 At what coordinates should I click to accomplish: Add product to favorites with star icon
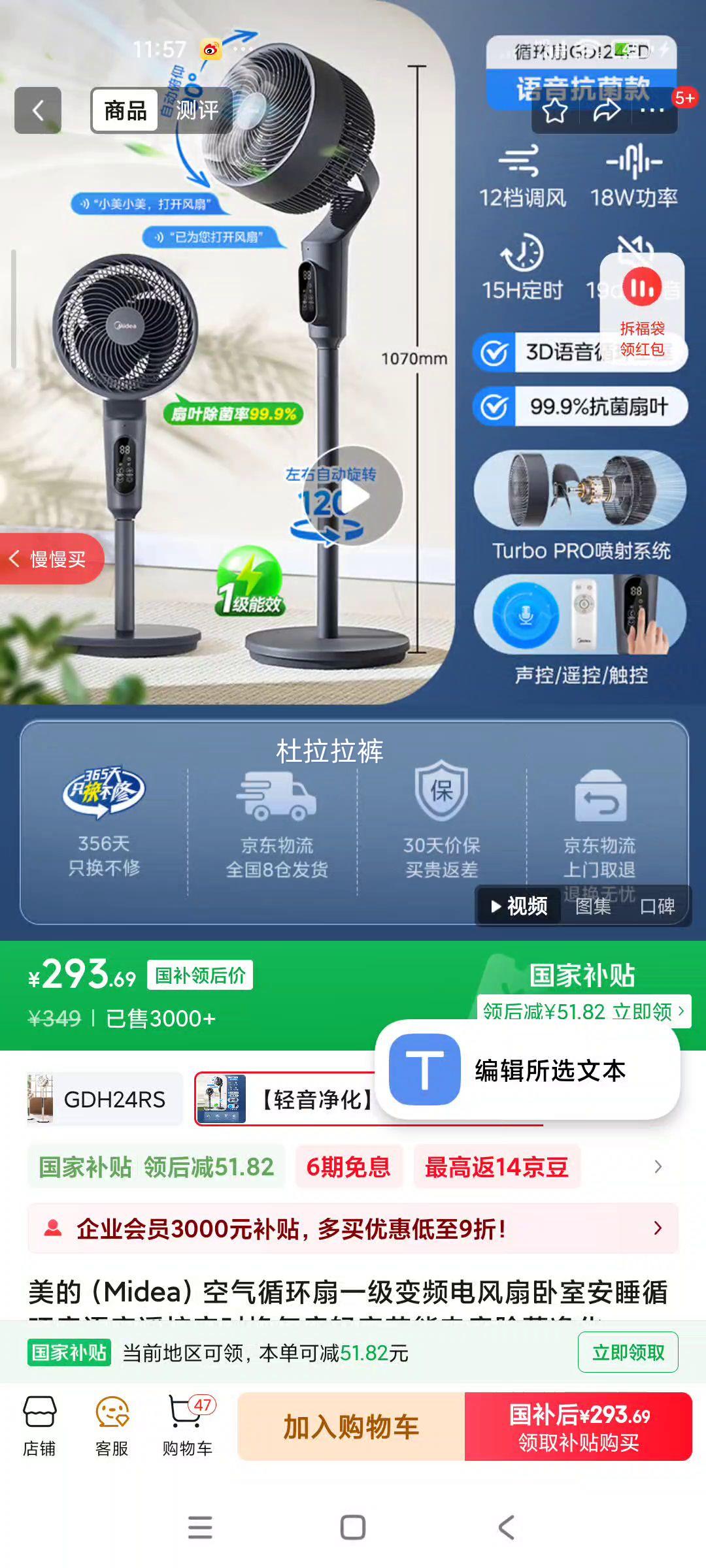(554, 110)
